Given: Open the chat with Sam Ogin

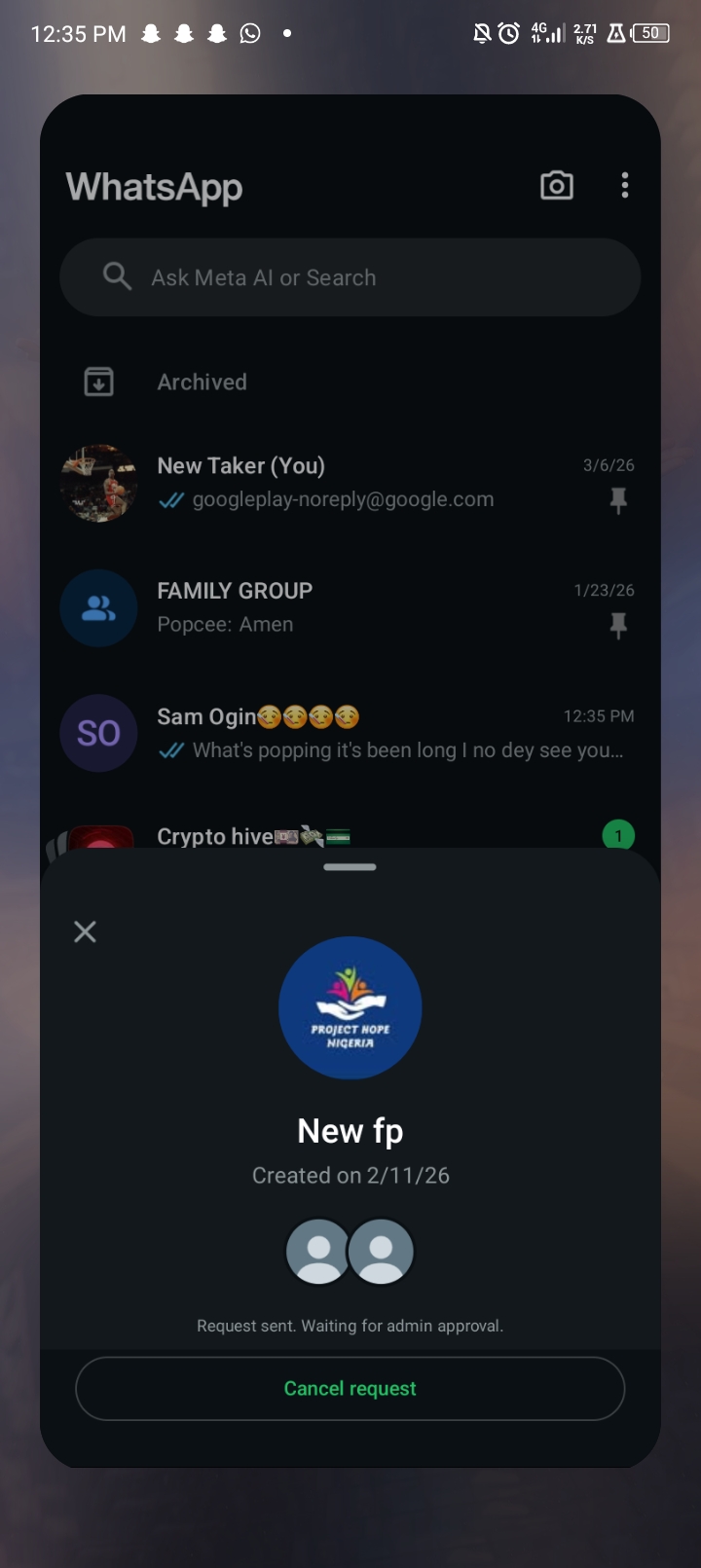Looking at the screenshot, I should point(350,733).
